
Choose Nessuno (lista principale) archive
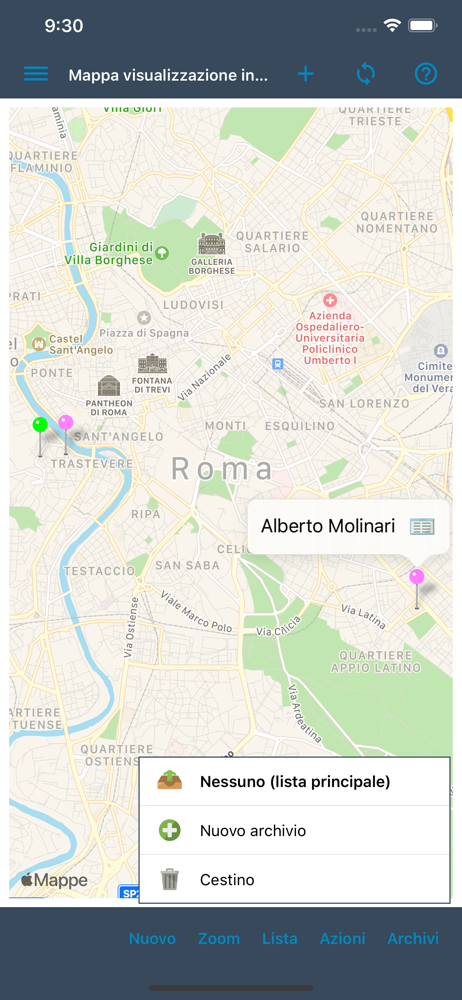tap(295, 782)
